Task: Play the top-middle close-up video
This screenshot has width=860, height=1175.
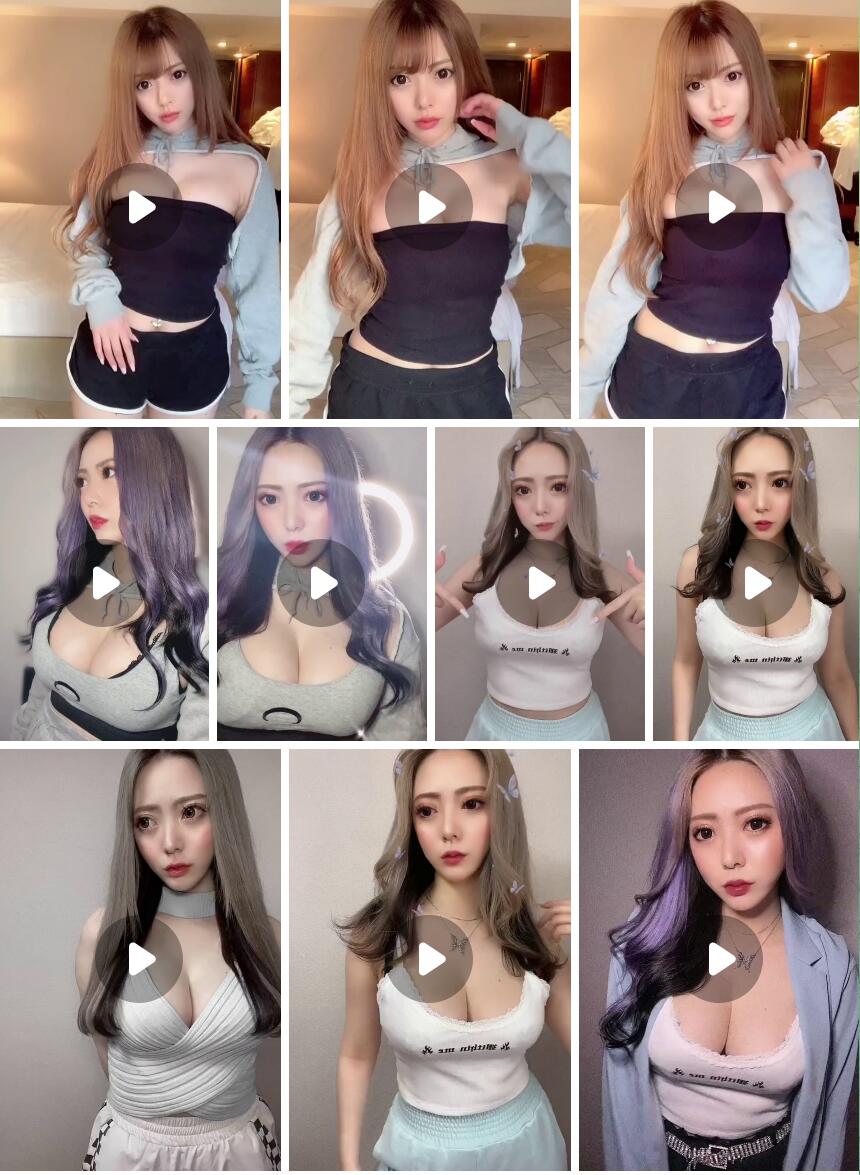Action: click(430, 207)
